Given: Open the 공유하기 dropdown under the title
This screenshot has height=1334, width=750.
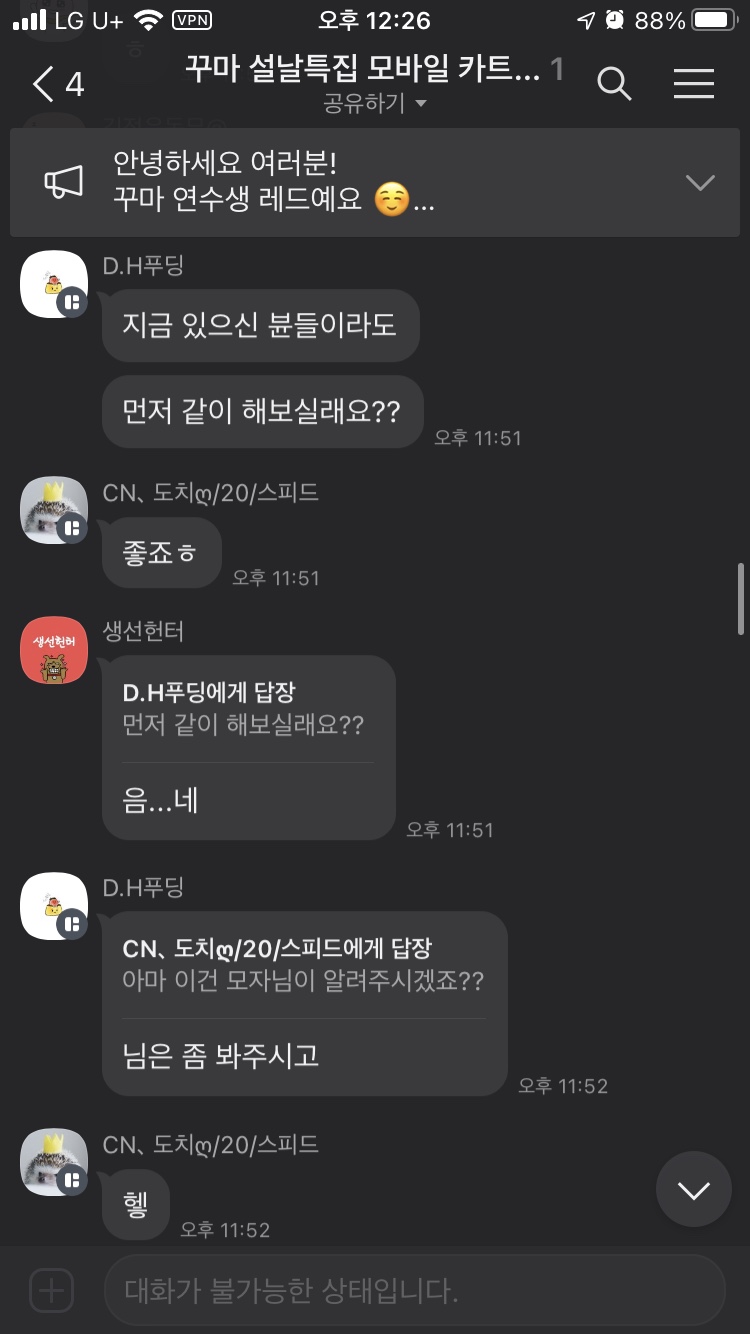Looking at the screenshot, I should (375, 103).
